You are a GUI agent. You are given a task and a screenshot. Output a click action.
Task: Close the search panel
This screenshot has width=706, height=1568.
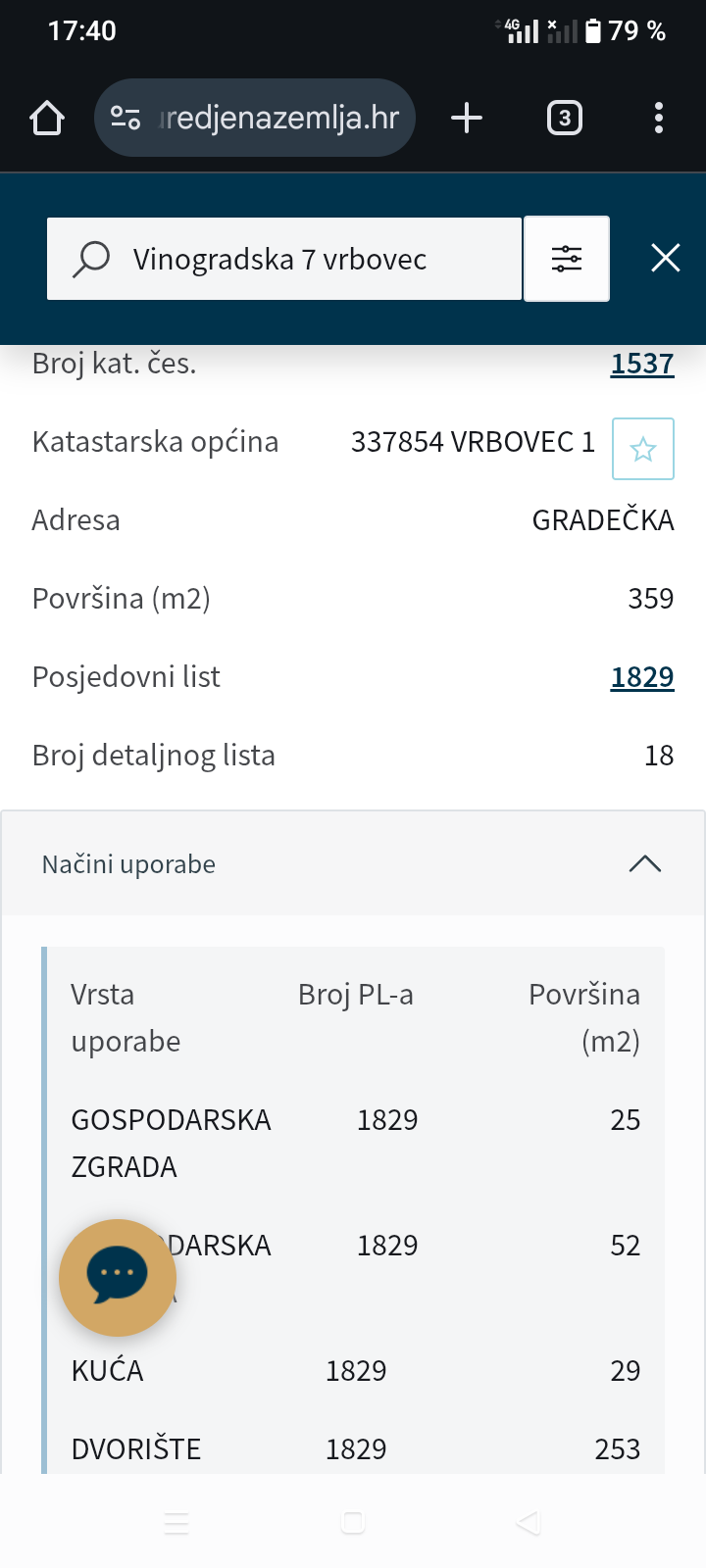click(x=666, y=259)
